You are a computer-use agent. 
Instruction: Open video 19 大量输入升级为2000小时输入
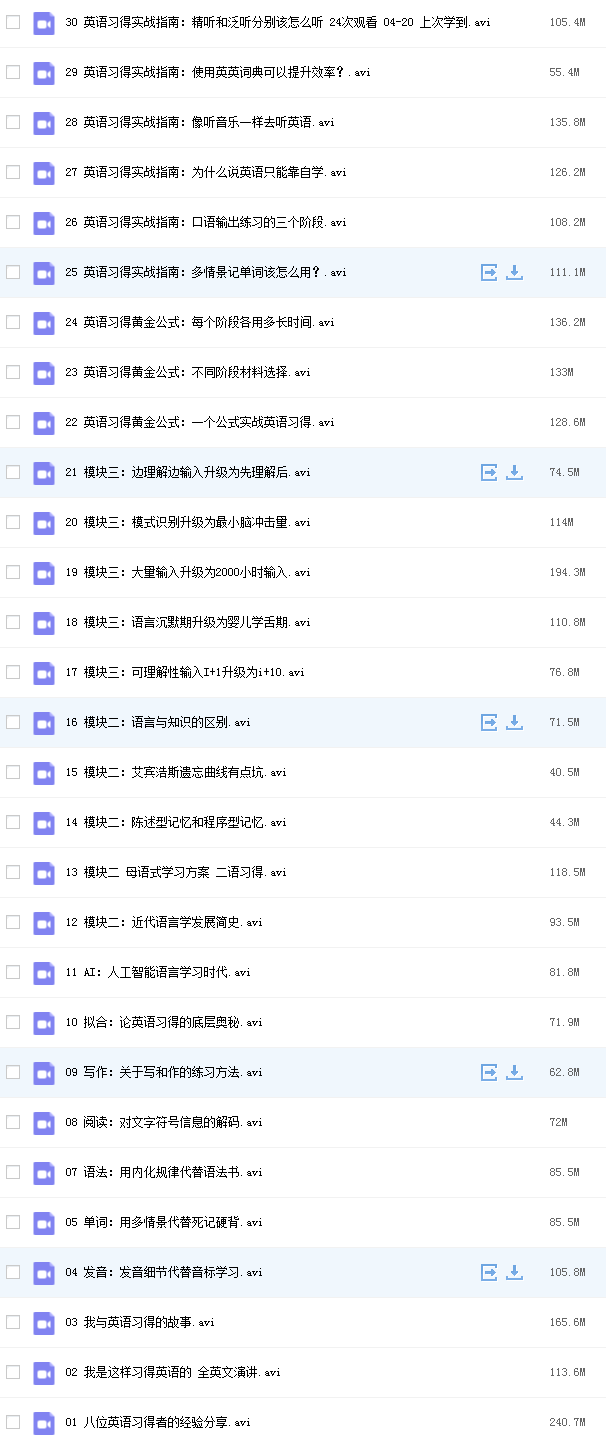pyautogui.click(x=188, y=572)
